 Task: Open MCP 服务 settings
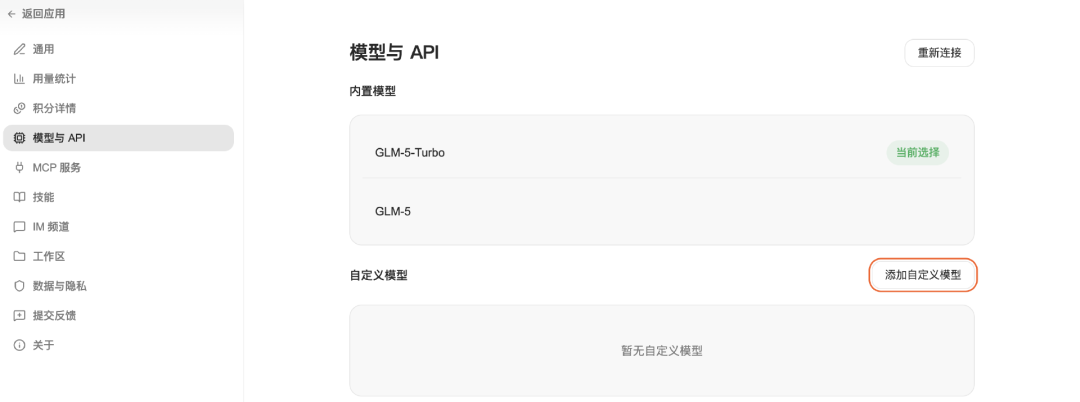(x=56, y=167)
